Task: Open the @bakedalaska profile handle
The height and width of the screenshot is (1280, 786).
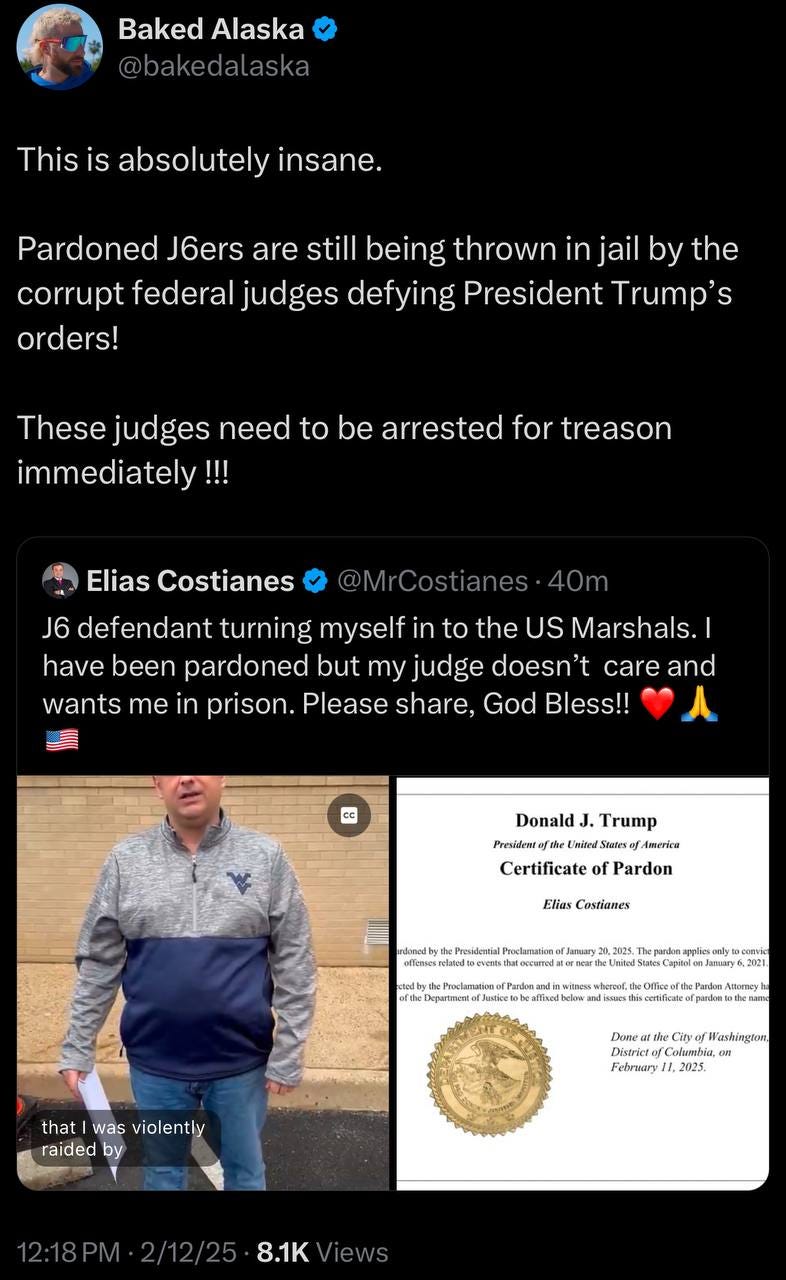Action: pos(213,66)
